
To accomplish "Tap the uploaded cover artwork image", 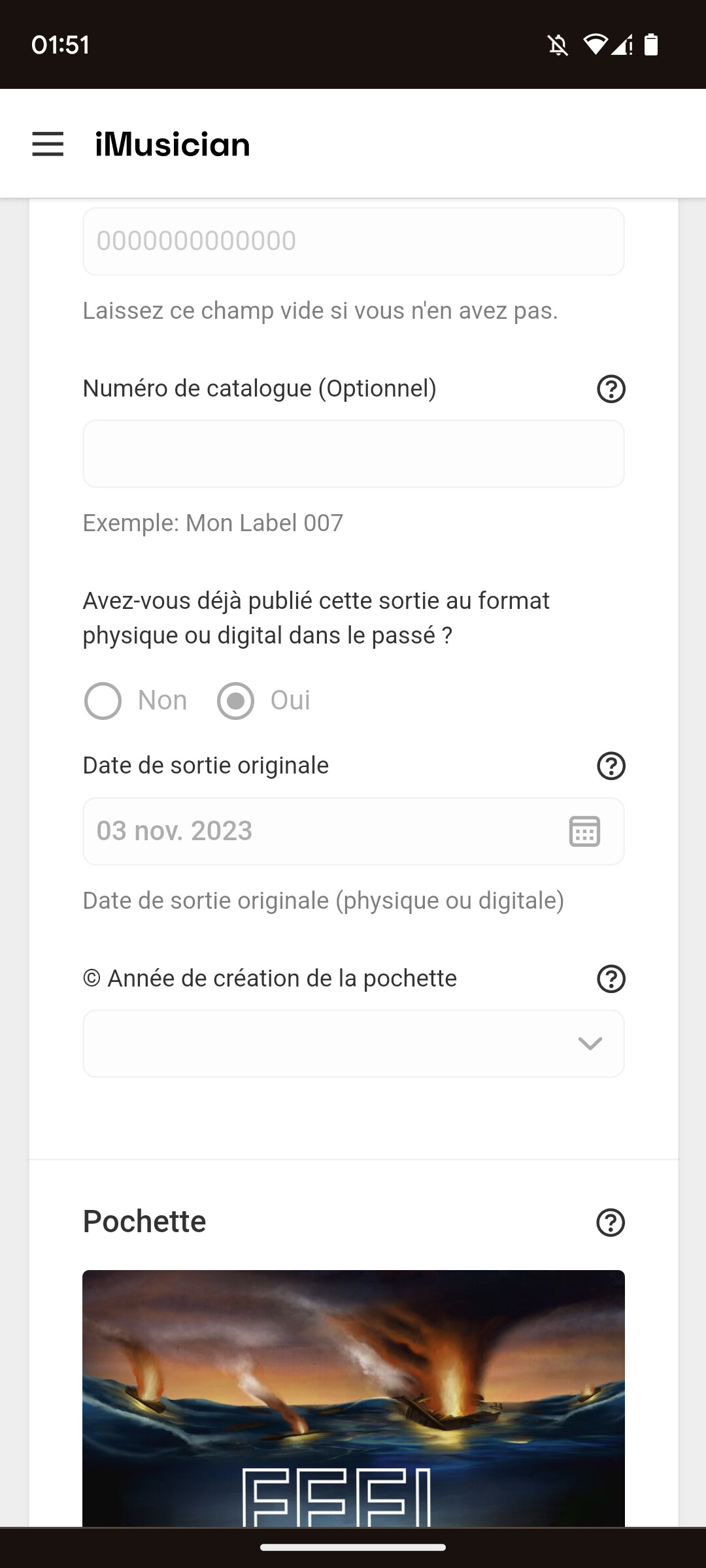I will pyautogui.click(x=354, y=1398).
